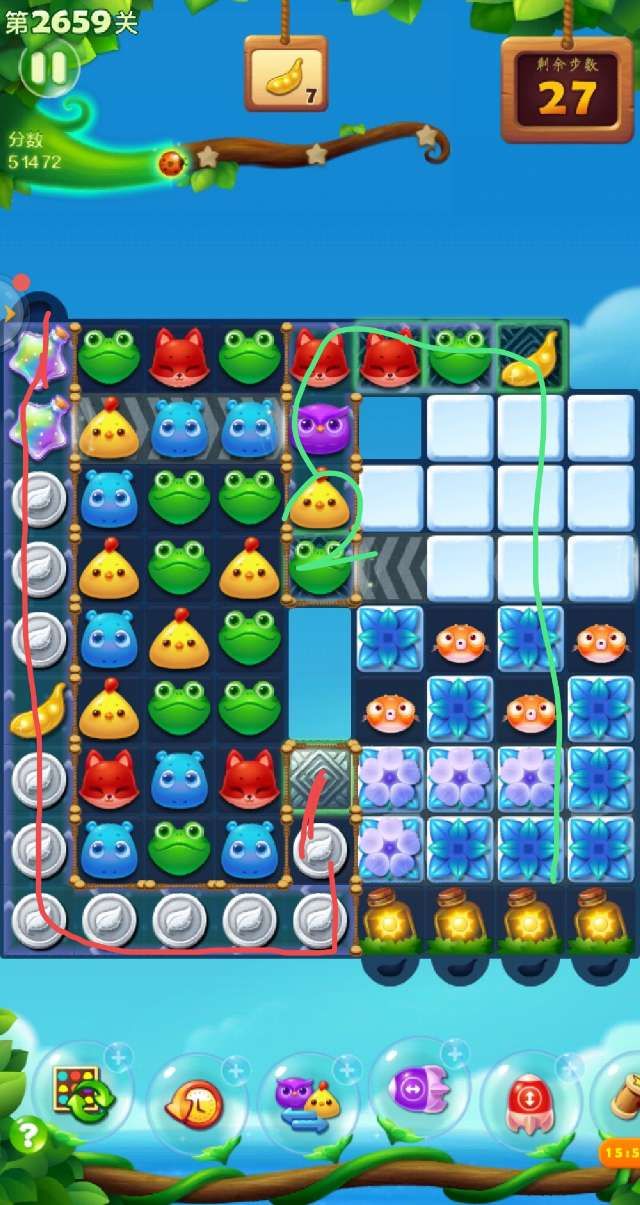Expand the side panel arrow
The image size is (640, 1205).
click(x=10, y=313)
